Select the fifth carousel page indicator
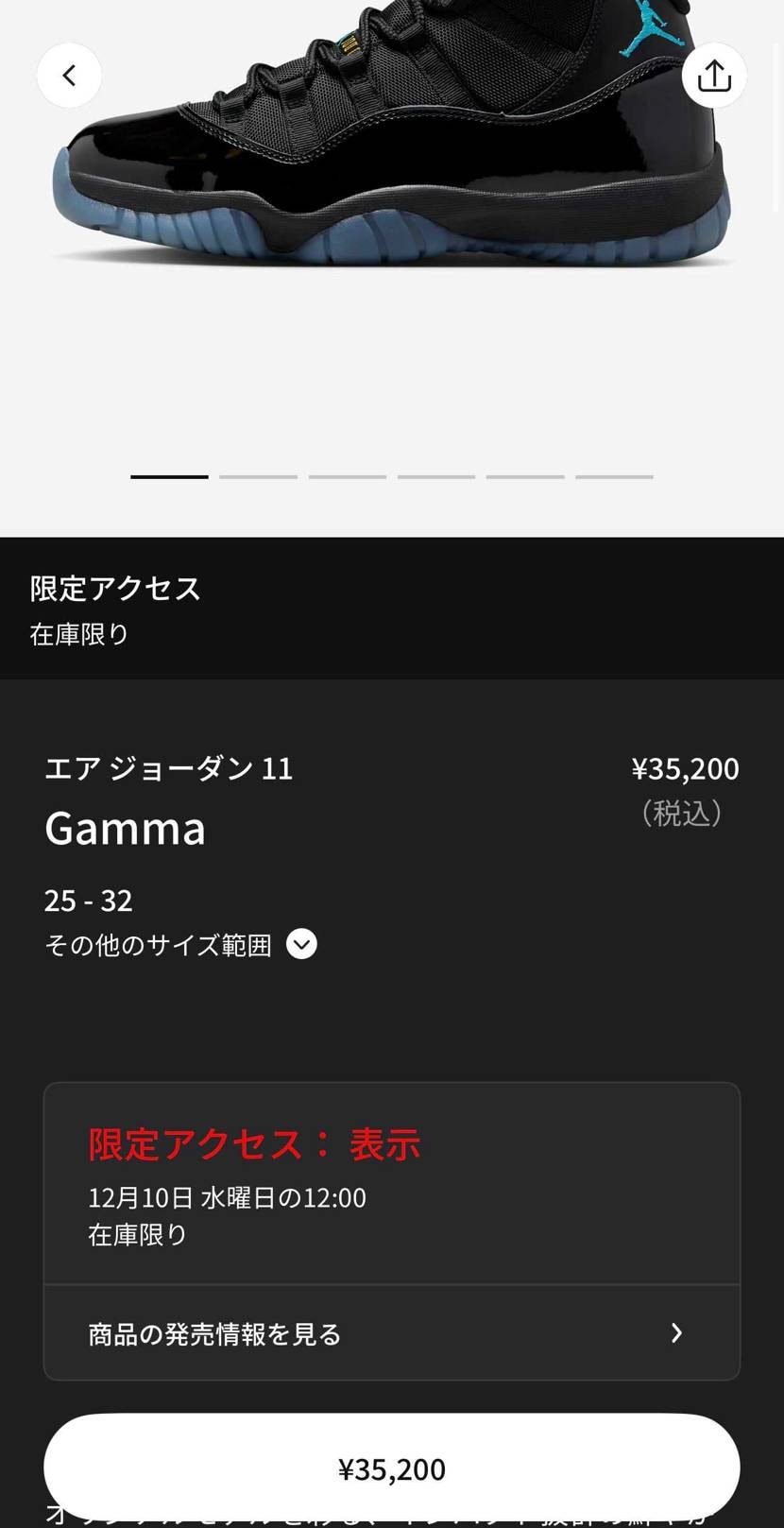Screen dimensions: 784x1528 (x=524, y=477)
